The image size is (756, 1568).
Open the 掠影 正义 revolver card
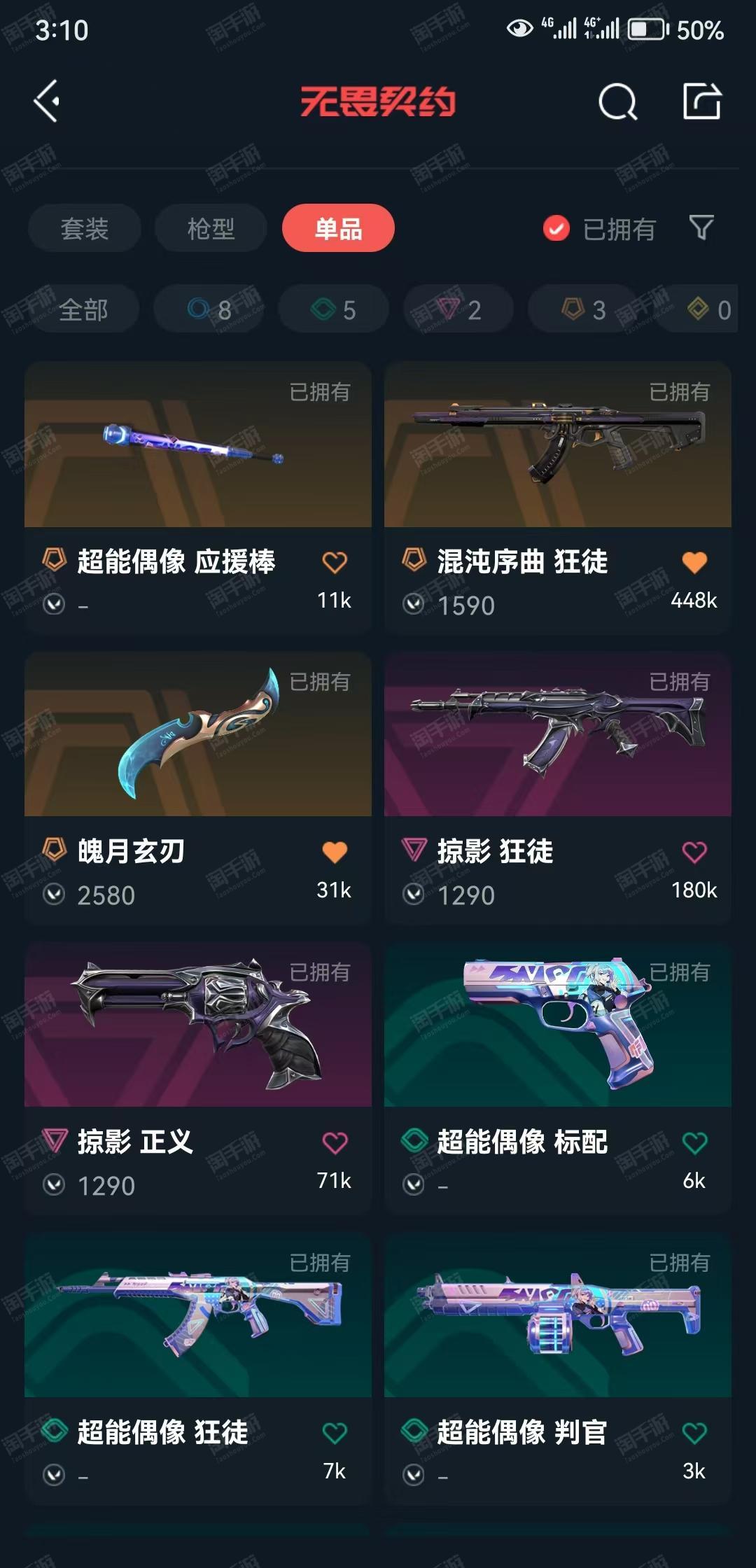(x=198, y=1079)
